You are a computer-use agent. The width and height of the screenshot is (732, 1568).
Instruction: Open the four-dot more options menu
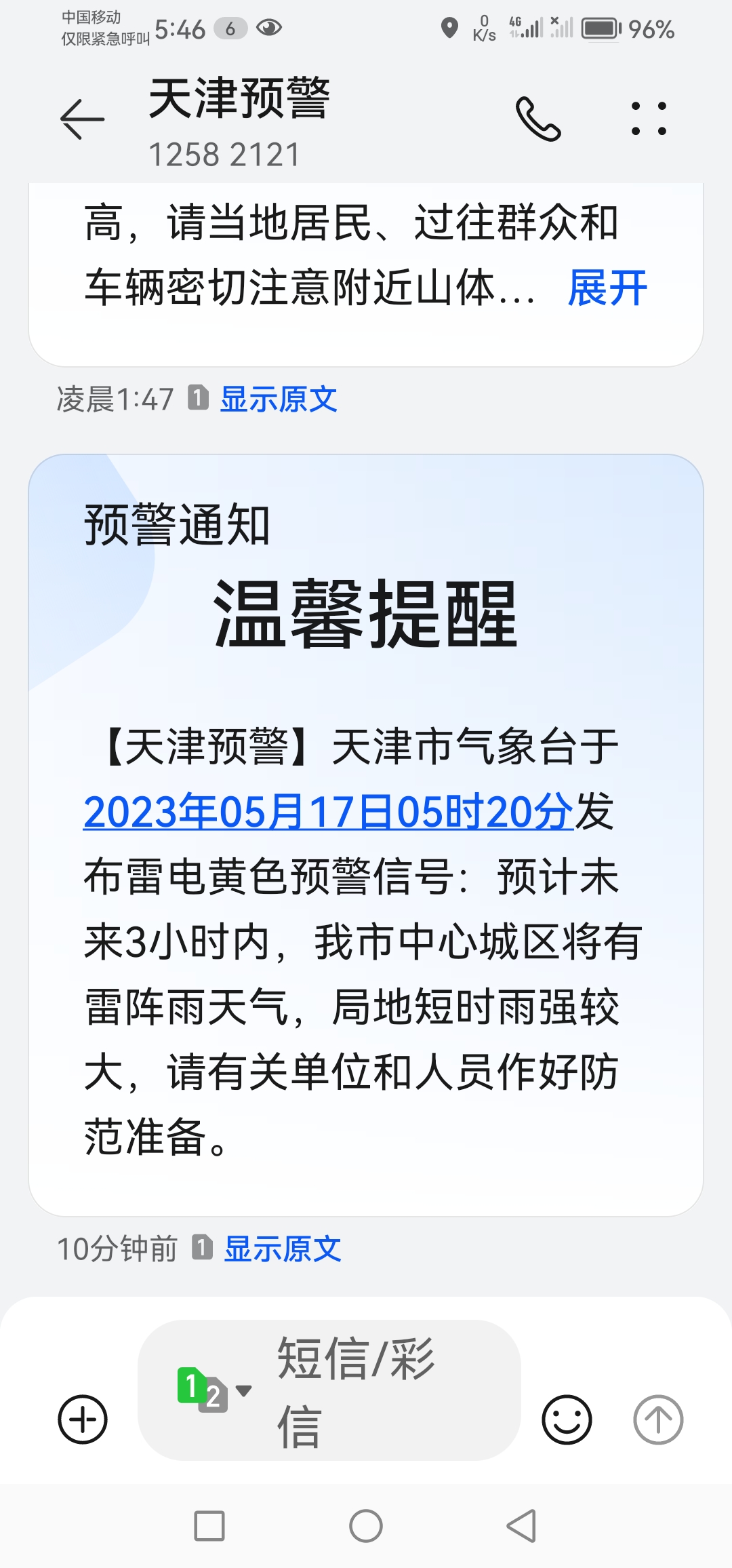pyautogui.click(x=649, y=119)
